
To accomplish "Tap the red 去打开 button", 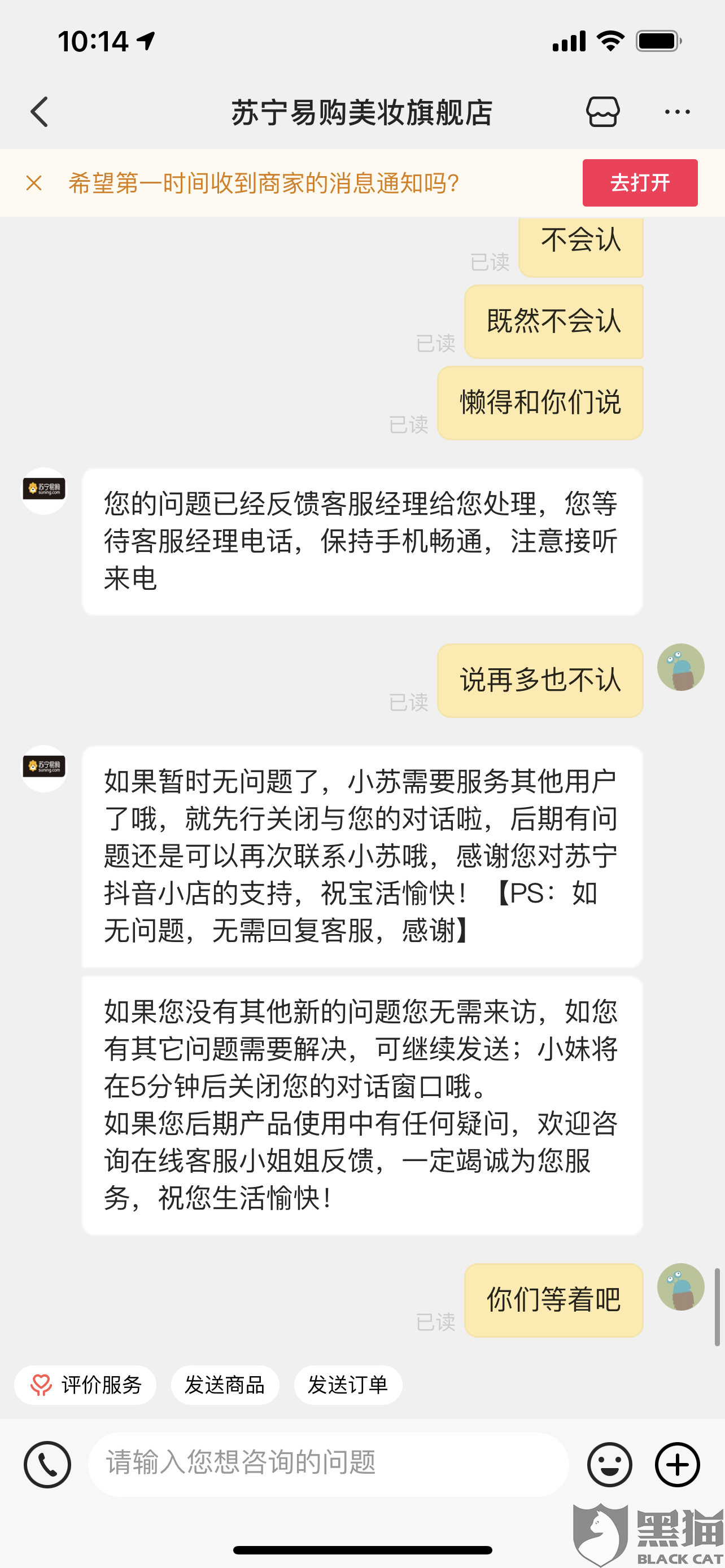I will coord(640,183).
